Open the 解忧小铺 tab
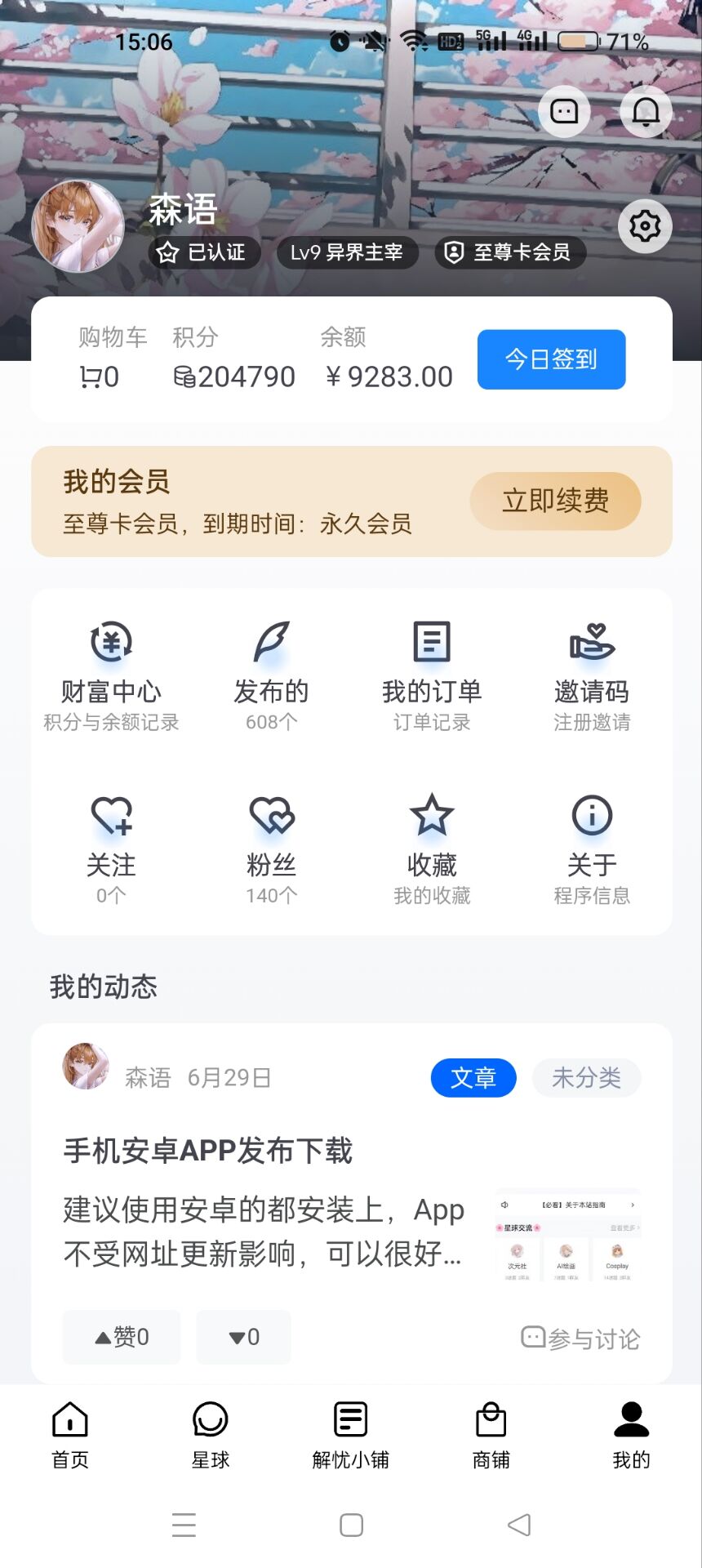 click(x=351, y=1434)
